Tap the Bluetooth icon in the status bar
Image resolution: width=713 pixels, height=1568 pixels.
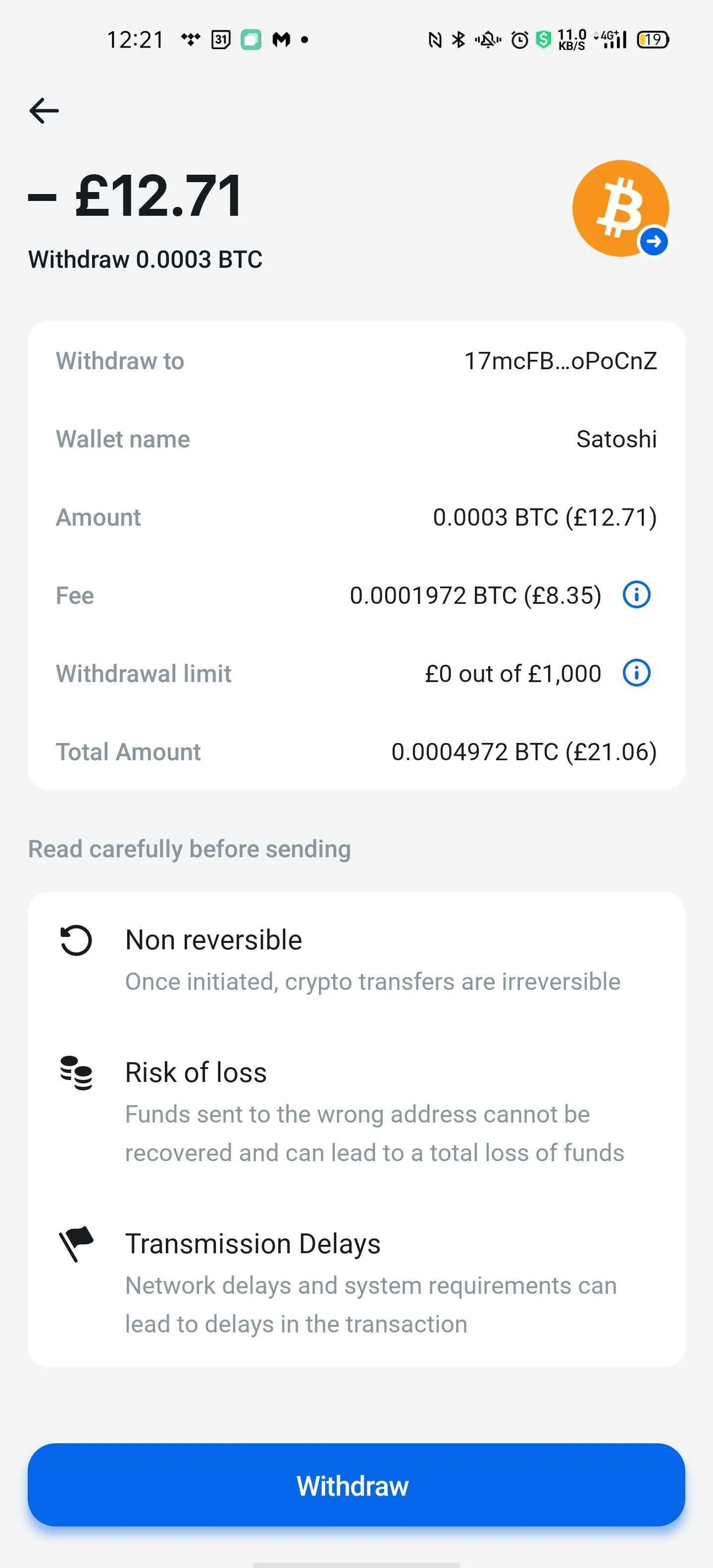pos(458,38)
